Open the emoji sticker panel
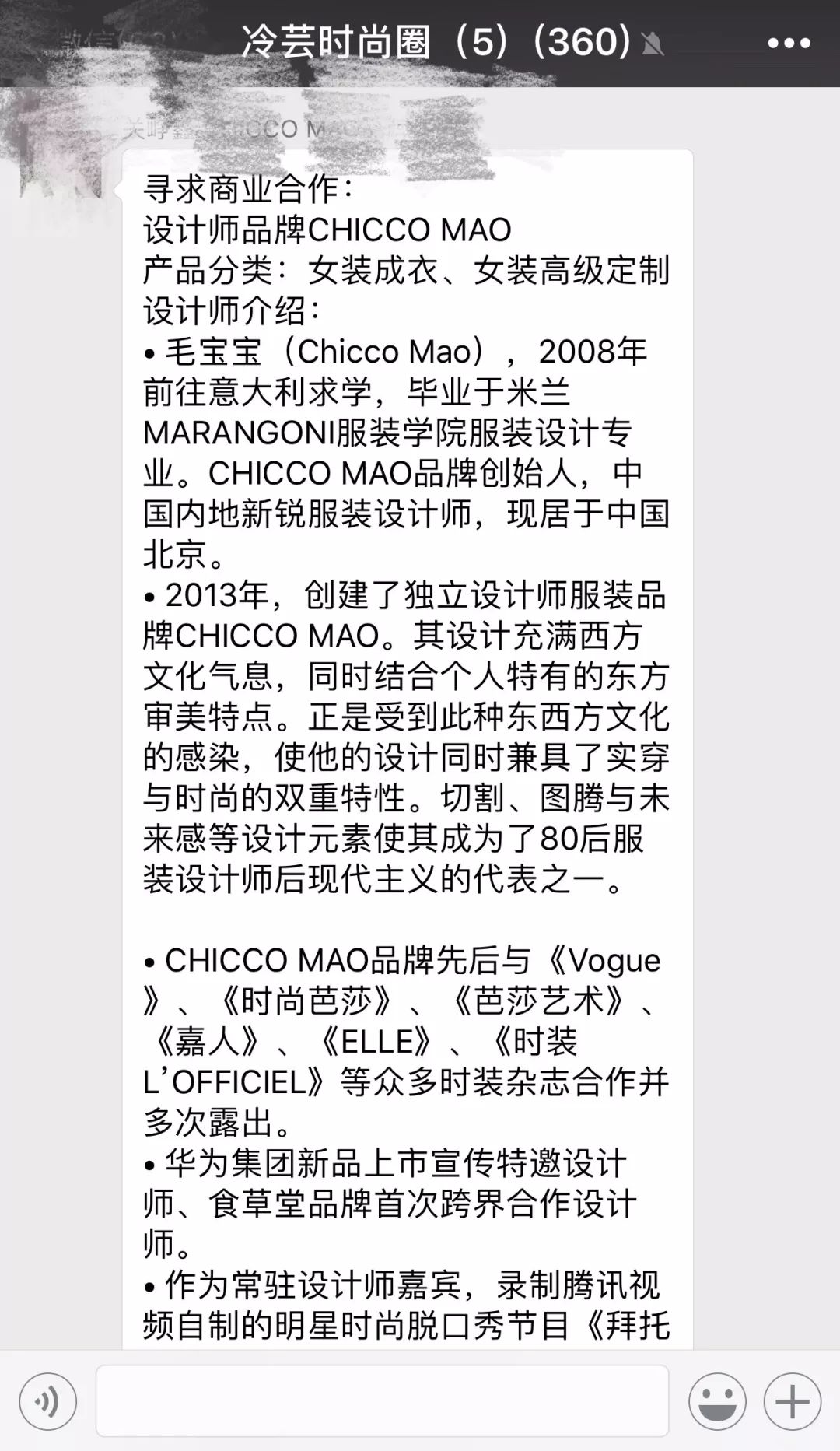This screenshot has height=1451, width=840. click(x=717, y=1402)
